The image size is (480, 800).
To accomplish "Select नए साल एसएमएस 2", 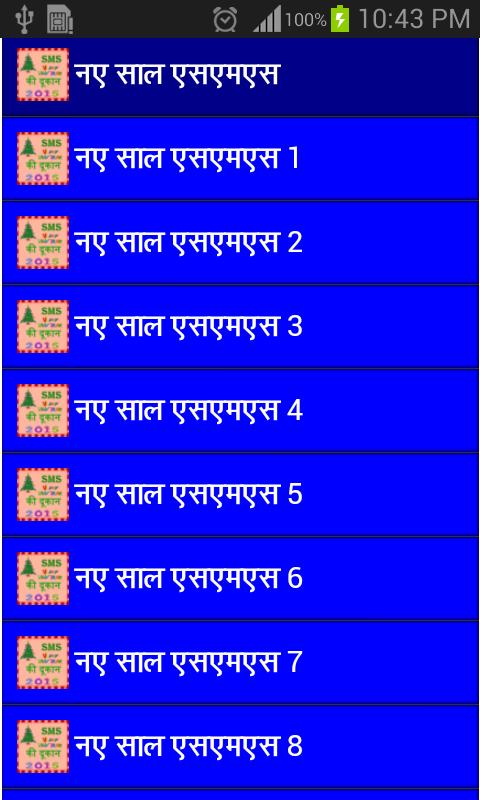I will click(240, 243).
